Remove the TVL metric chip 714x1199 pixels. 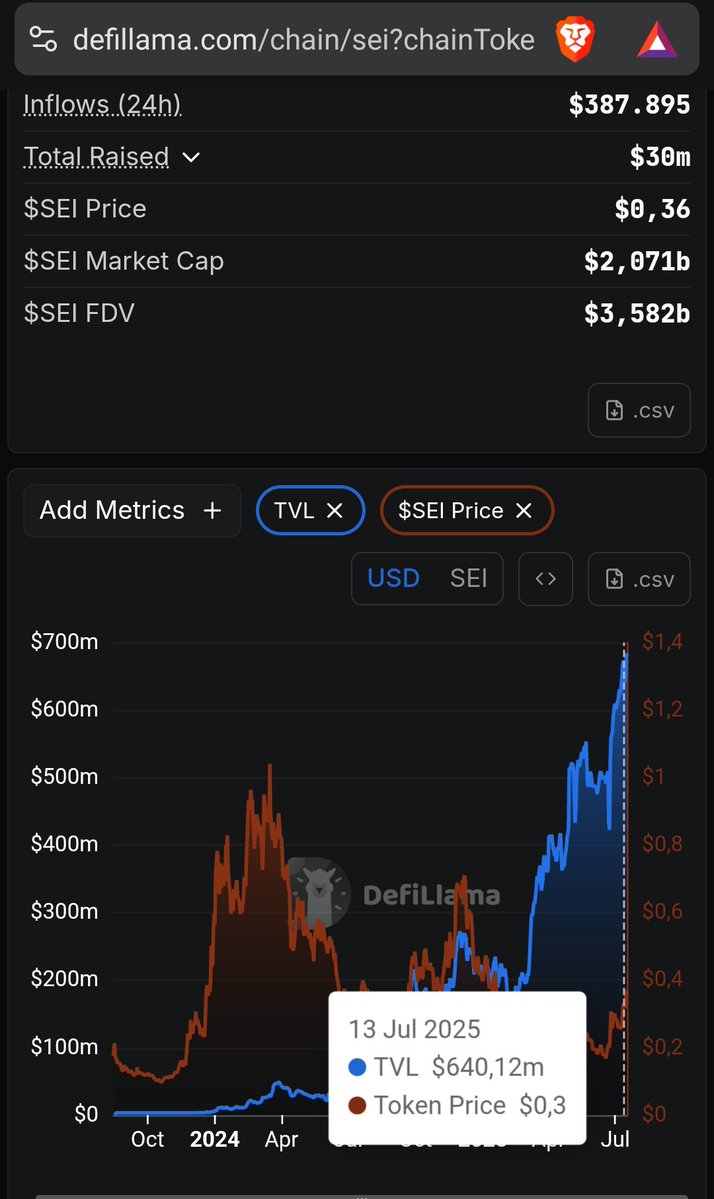[335, 511]
